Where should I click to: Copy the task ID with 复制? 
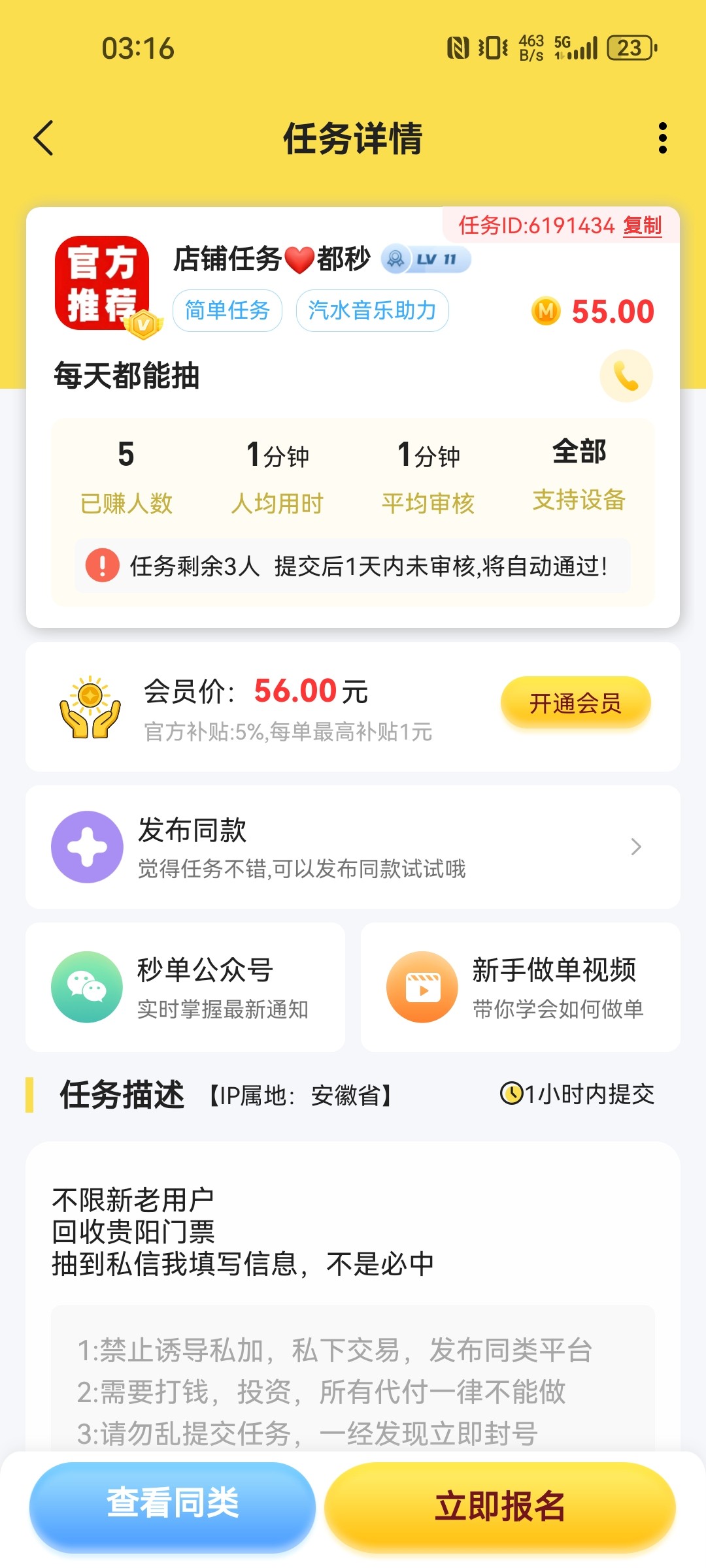[x=641, y=225]
